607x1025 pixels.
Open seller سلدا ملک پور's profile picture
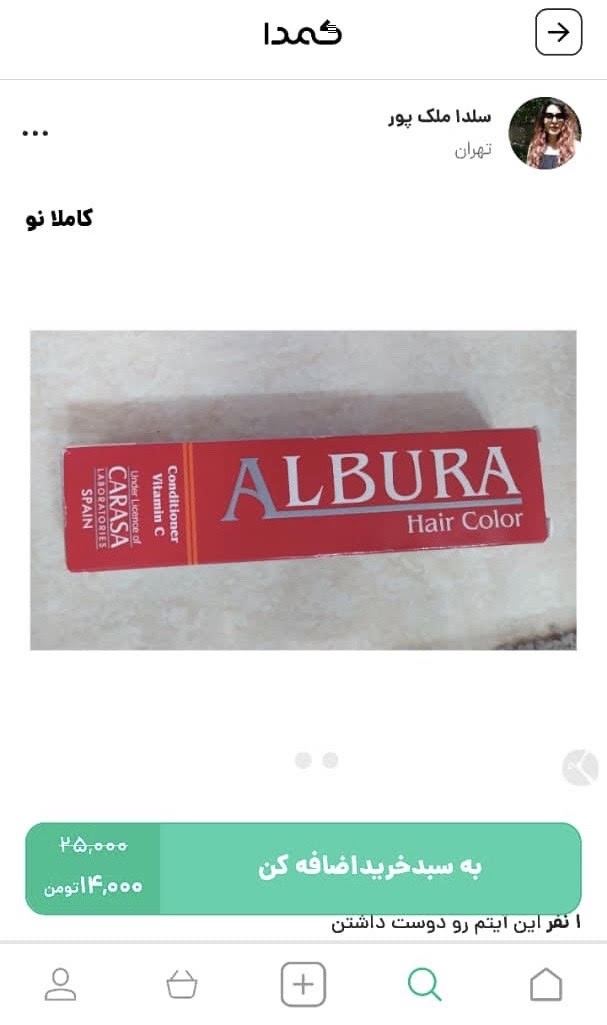(x=544, y=133)
